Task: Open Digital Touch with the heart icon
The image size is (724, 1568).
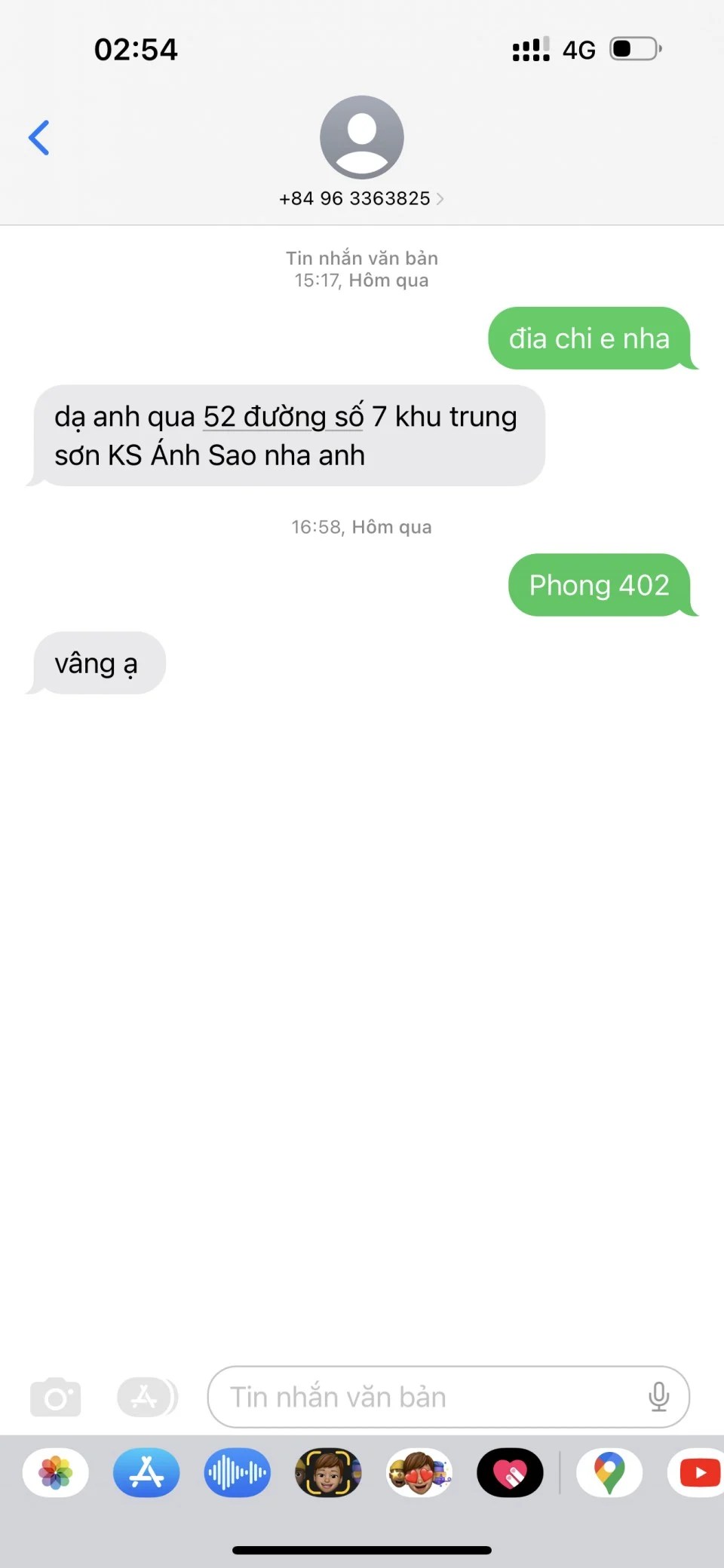Action: point(510,1472)
